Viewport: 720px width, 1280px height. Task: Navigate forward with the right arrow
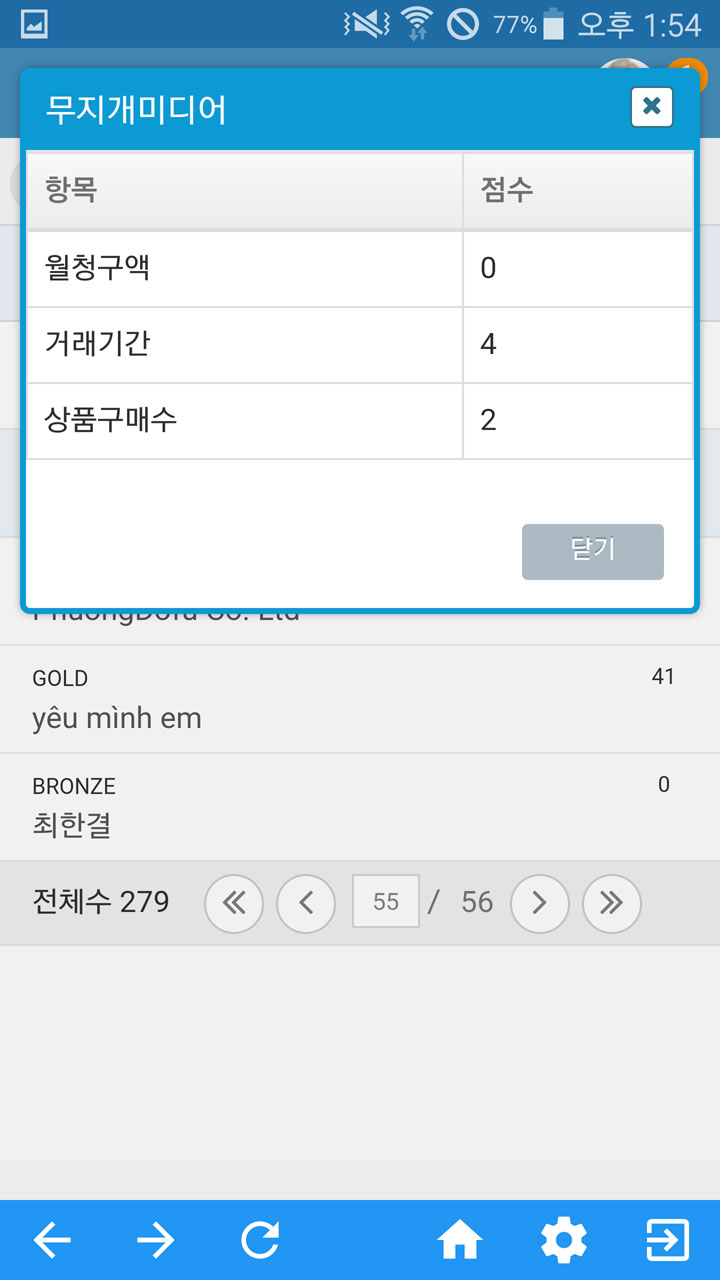click(156, 1241)
